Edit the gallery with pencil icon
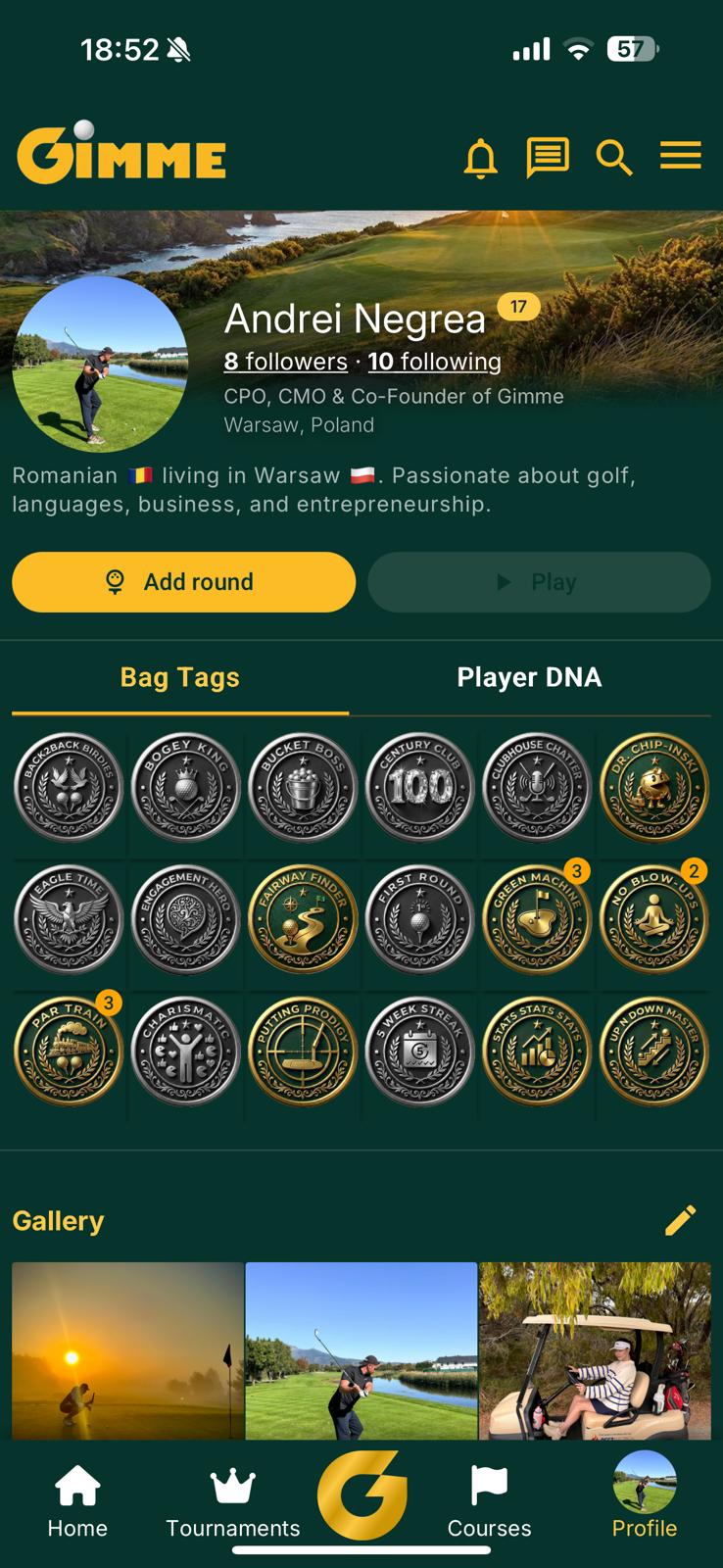The image size is (723, 1568). coord(680,1220)
